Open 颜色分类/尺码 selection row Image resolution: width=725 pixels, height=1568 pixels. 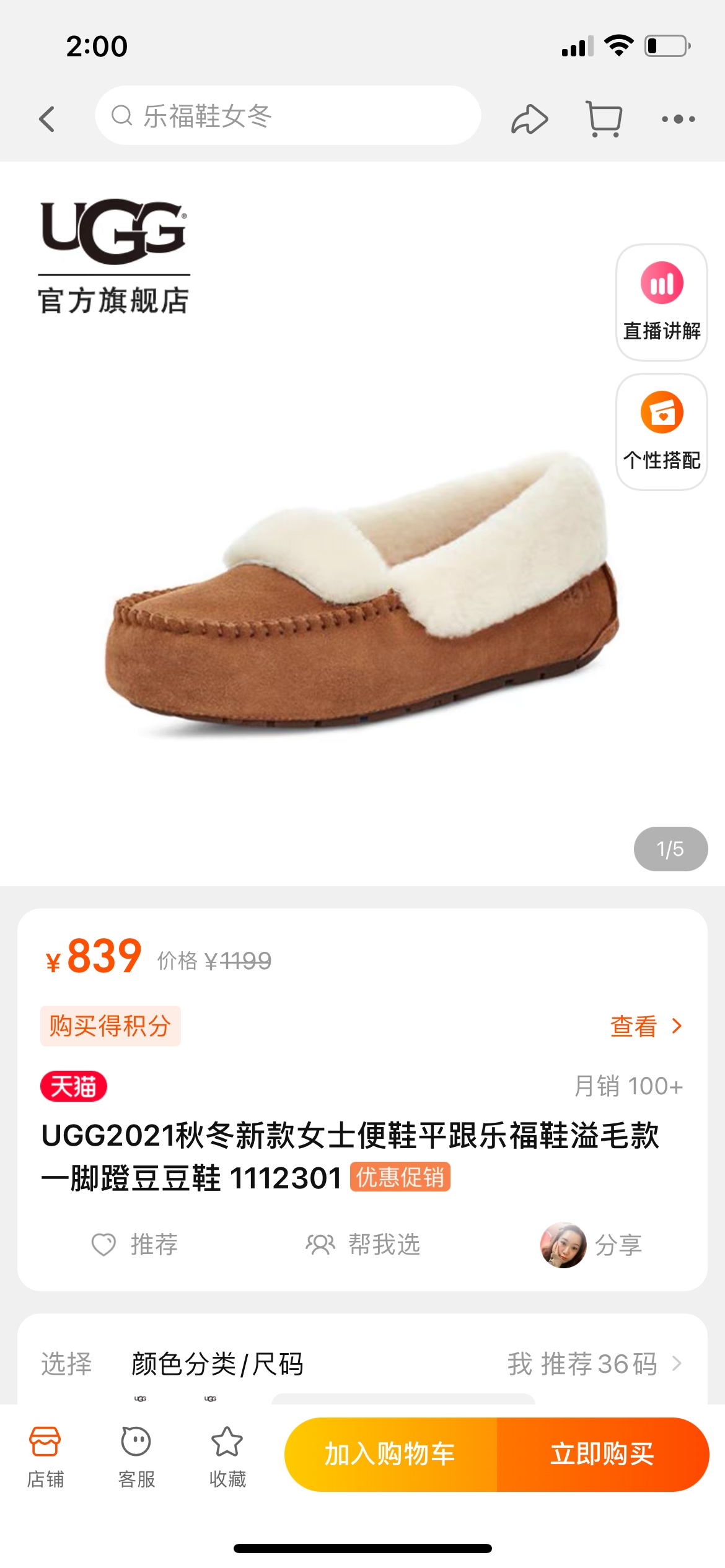coord(362,1364)
